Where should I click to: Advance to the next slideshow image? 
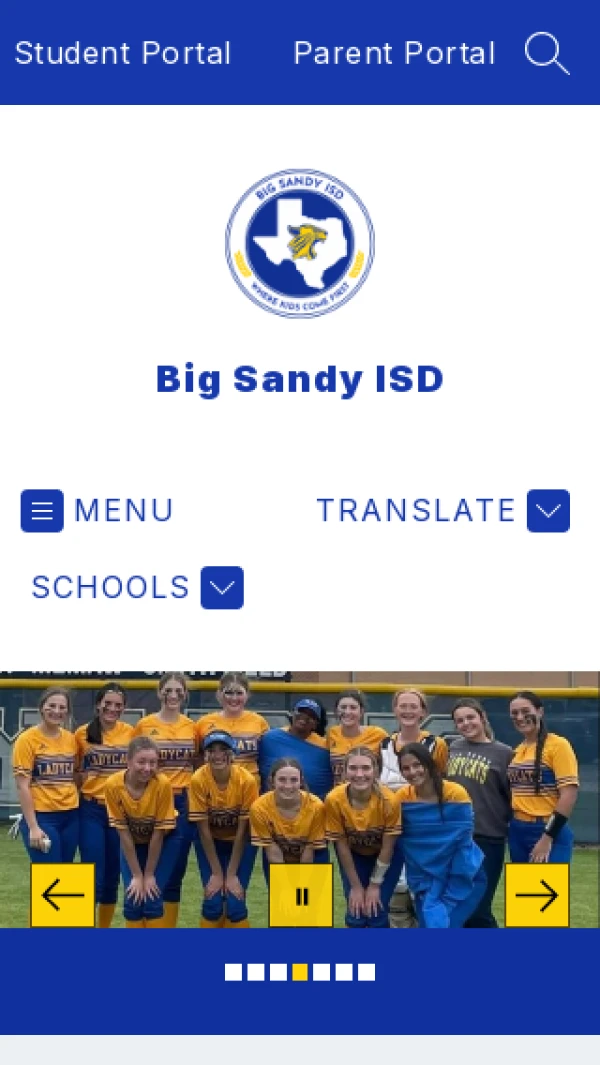537,895
